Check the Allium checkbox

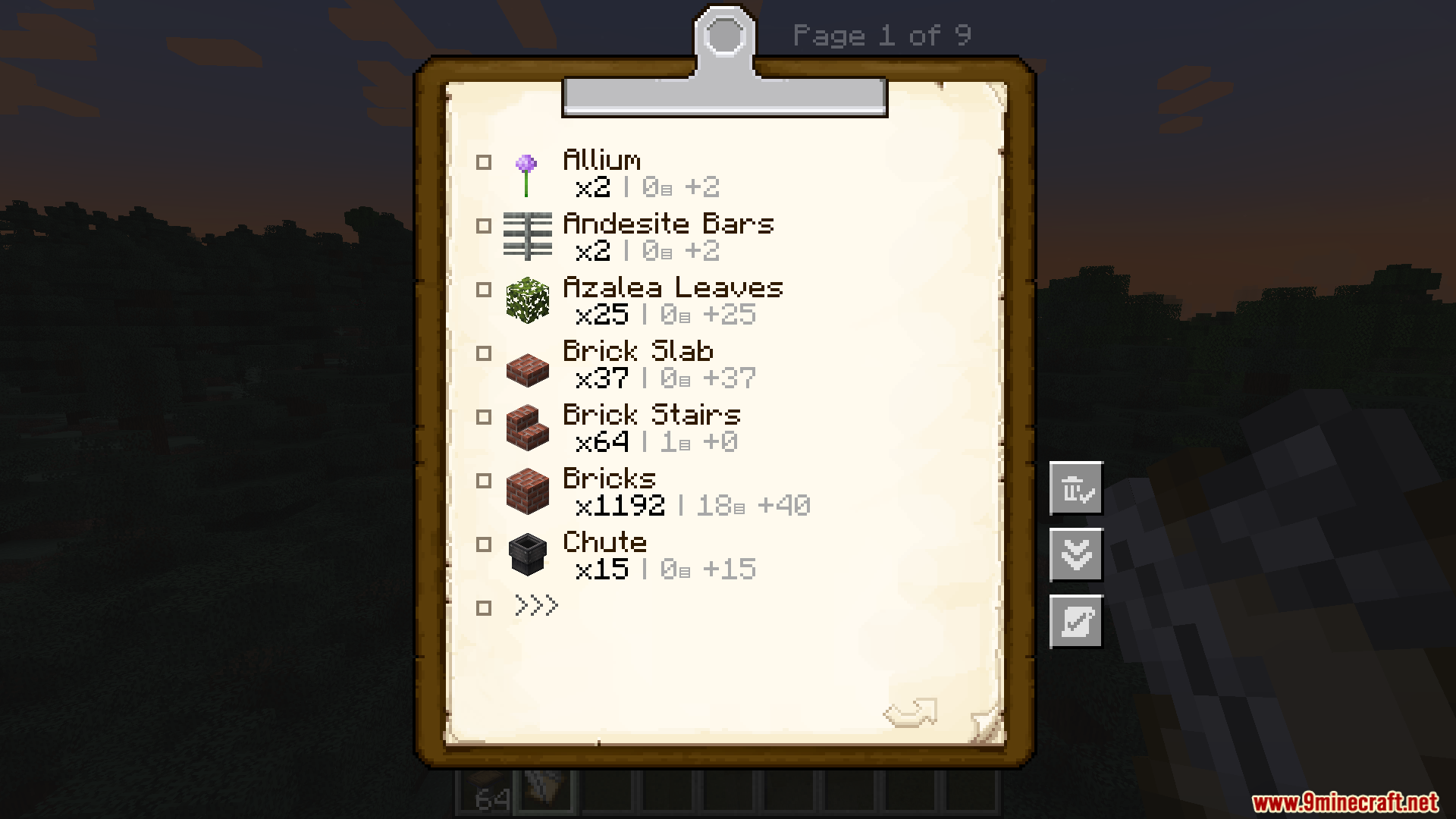(484, 162)
